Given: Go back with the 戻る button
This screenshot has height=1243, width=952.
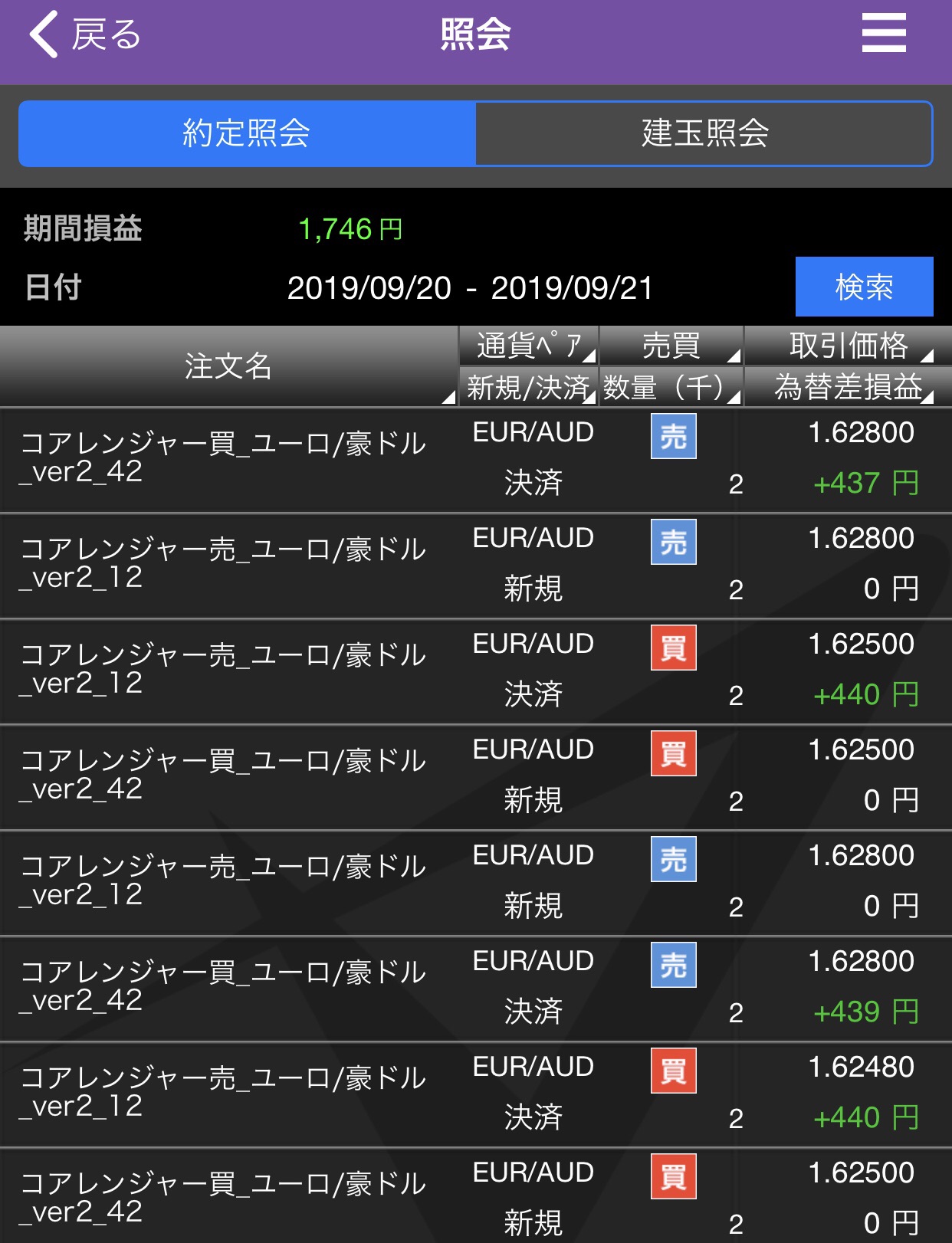Looking at the screenshot, I should pyautogui.click(x=84, y=35).
